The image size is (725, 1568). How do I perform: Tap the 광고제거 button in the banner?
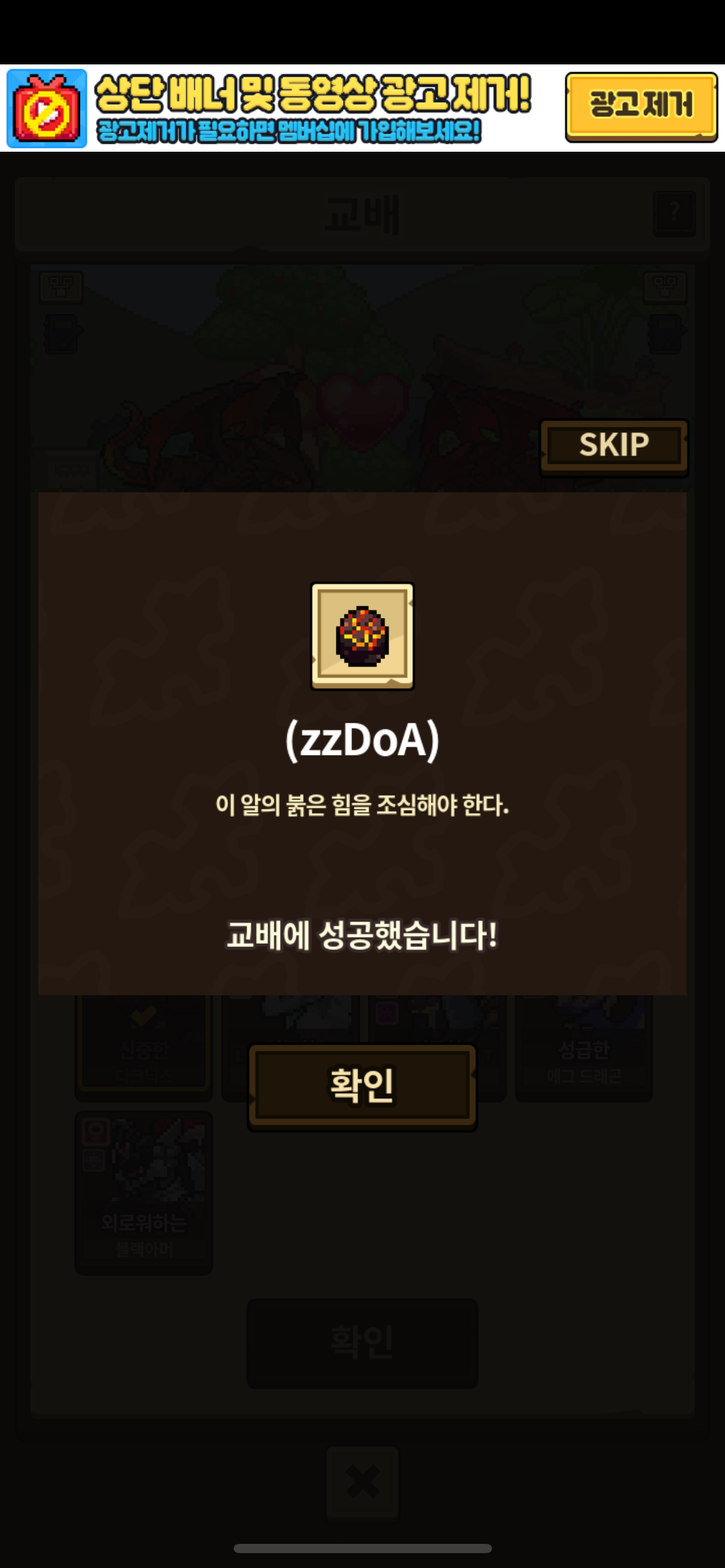pyautogui.click(x=641, y=107)
